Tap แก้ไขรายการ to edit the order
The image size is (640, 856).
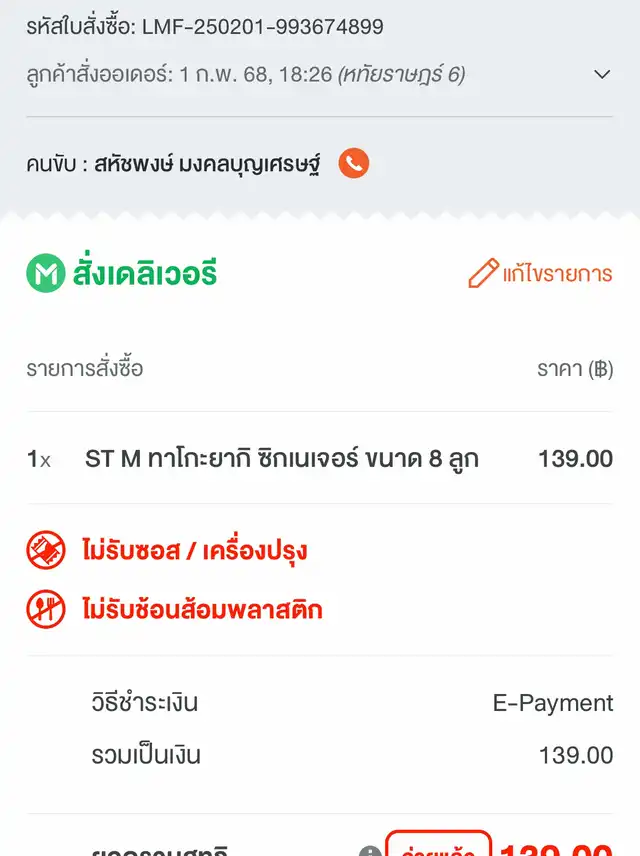(x=540, y=273)
